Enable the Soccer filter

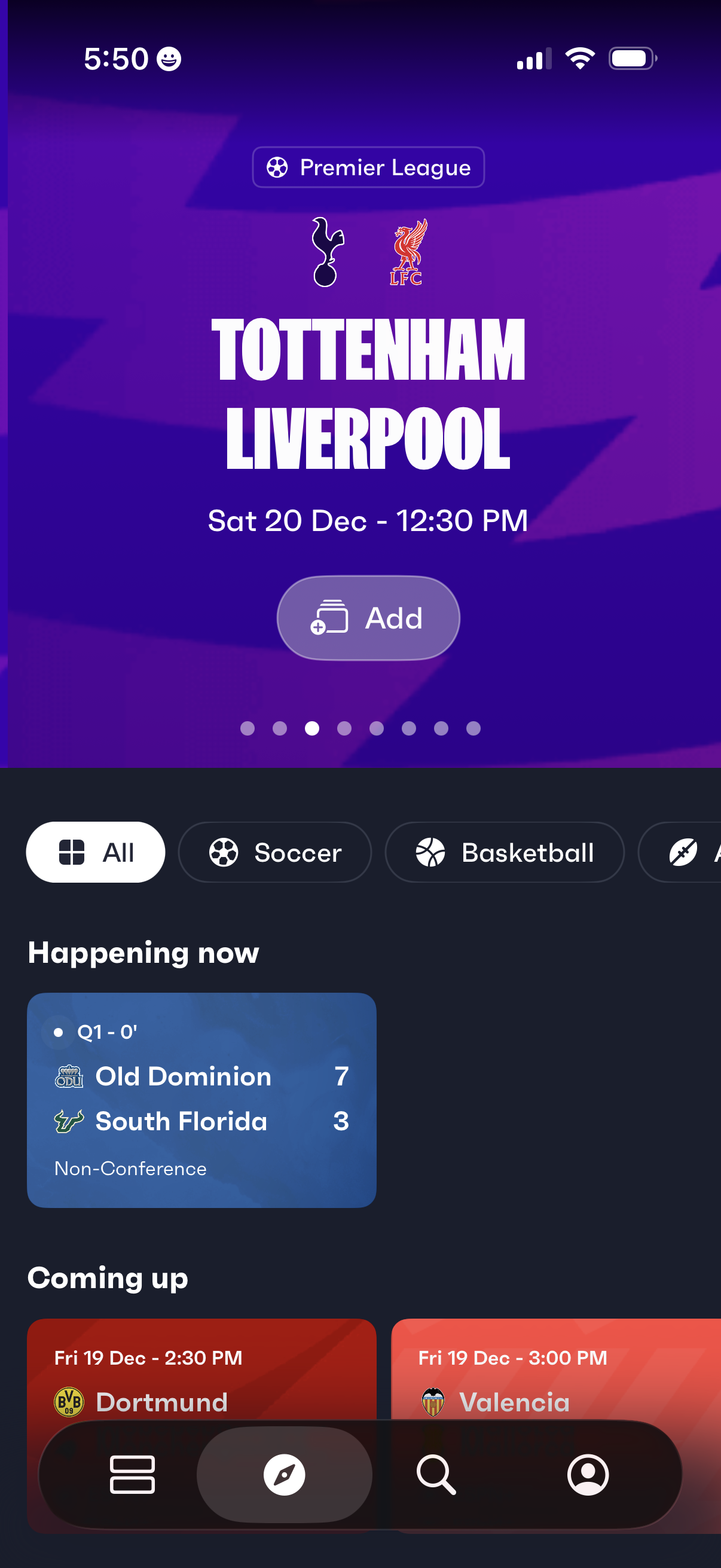pyautogui.click(x=275, y=852)
